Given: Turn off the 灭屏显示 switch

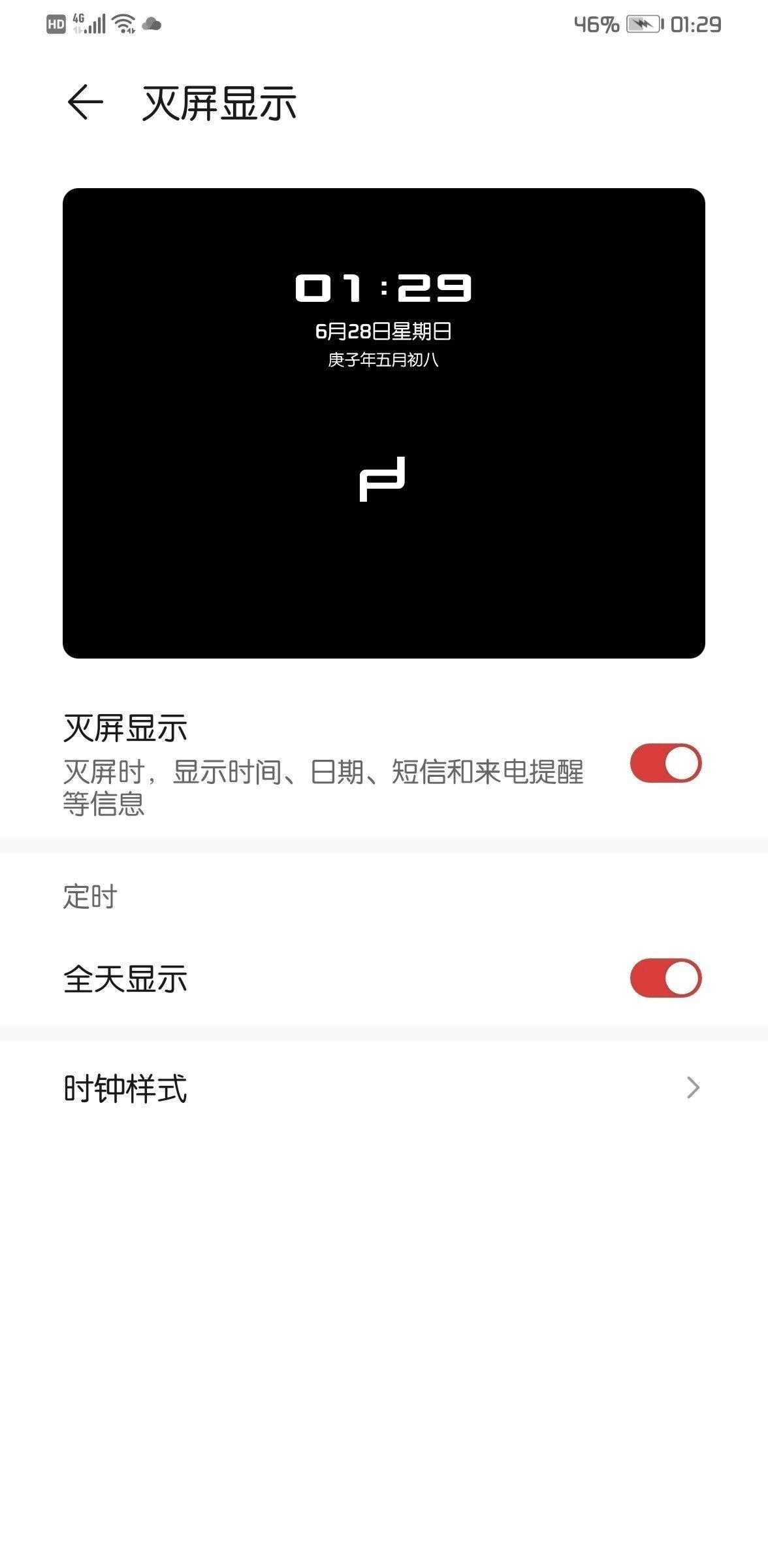Looking at the screenshot, I should (665, 763).
